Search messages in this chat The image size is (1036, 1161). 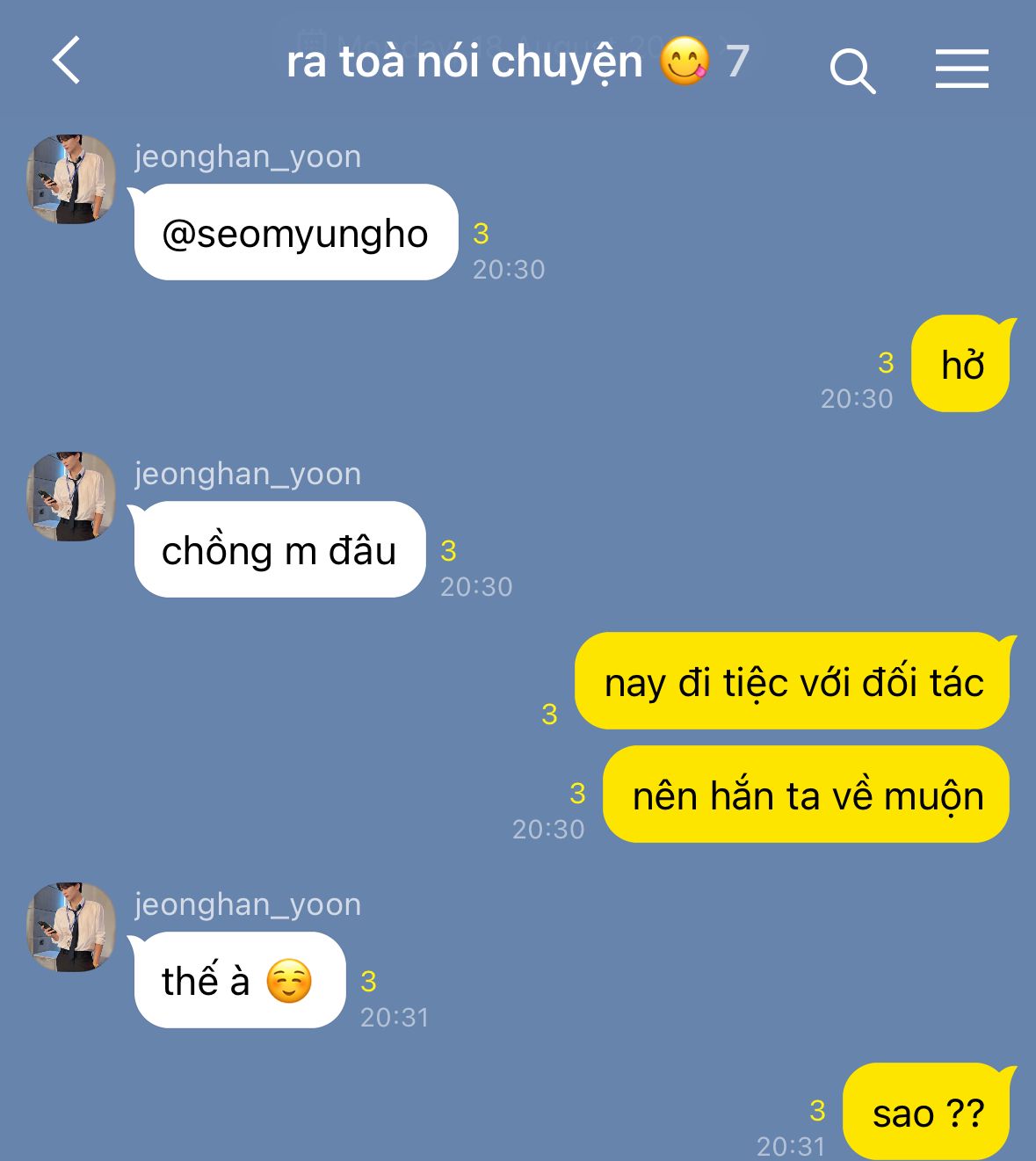pos(851,69)
